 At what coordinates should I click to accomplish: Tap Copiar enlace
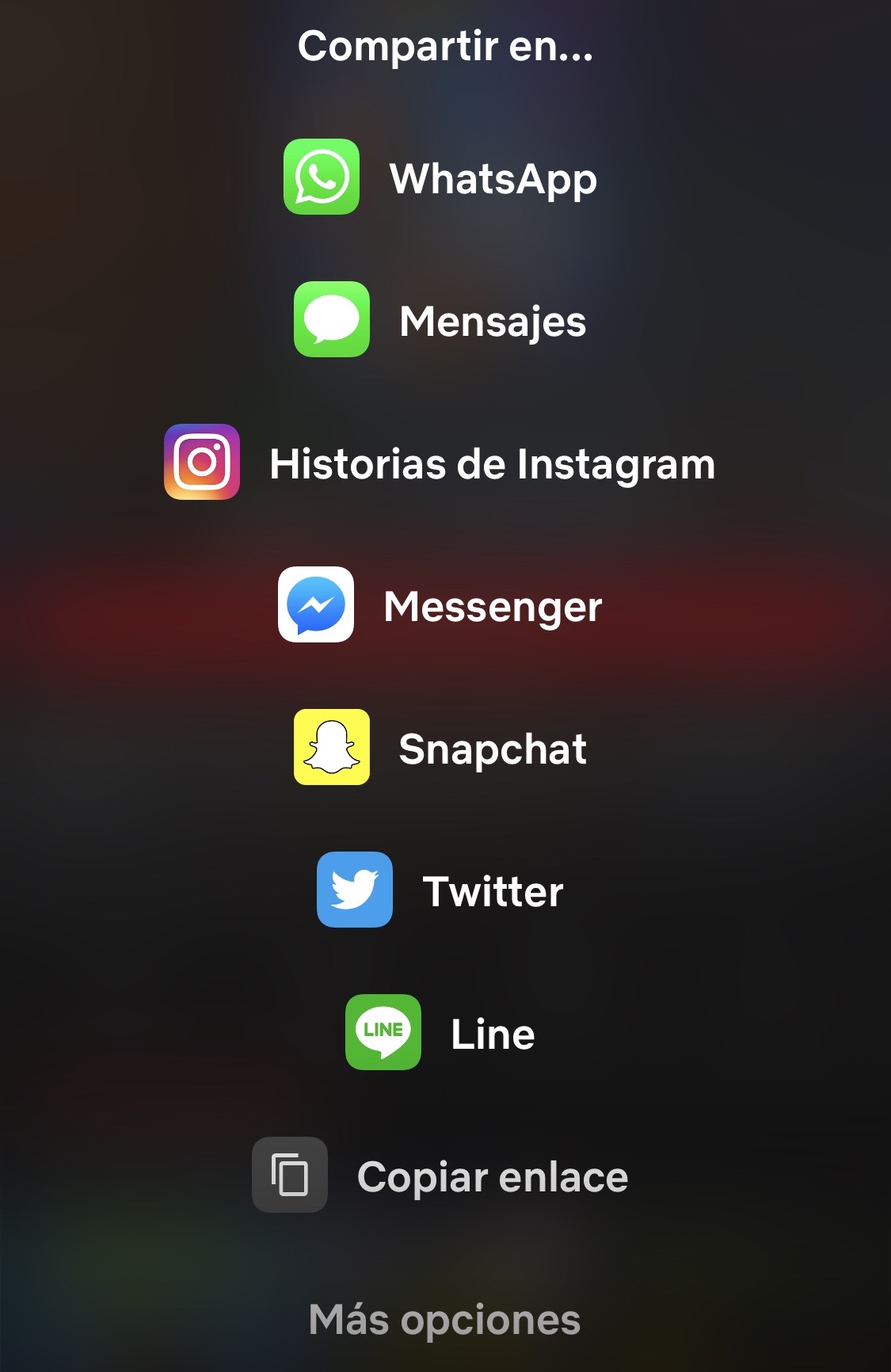click(441, 1176)
